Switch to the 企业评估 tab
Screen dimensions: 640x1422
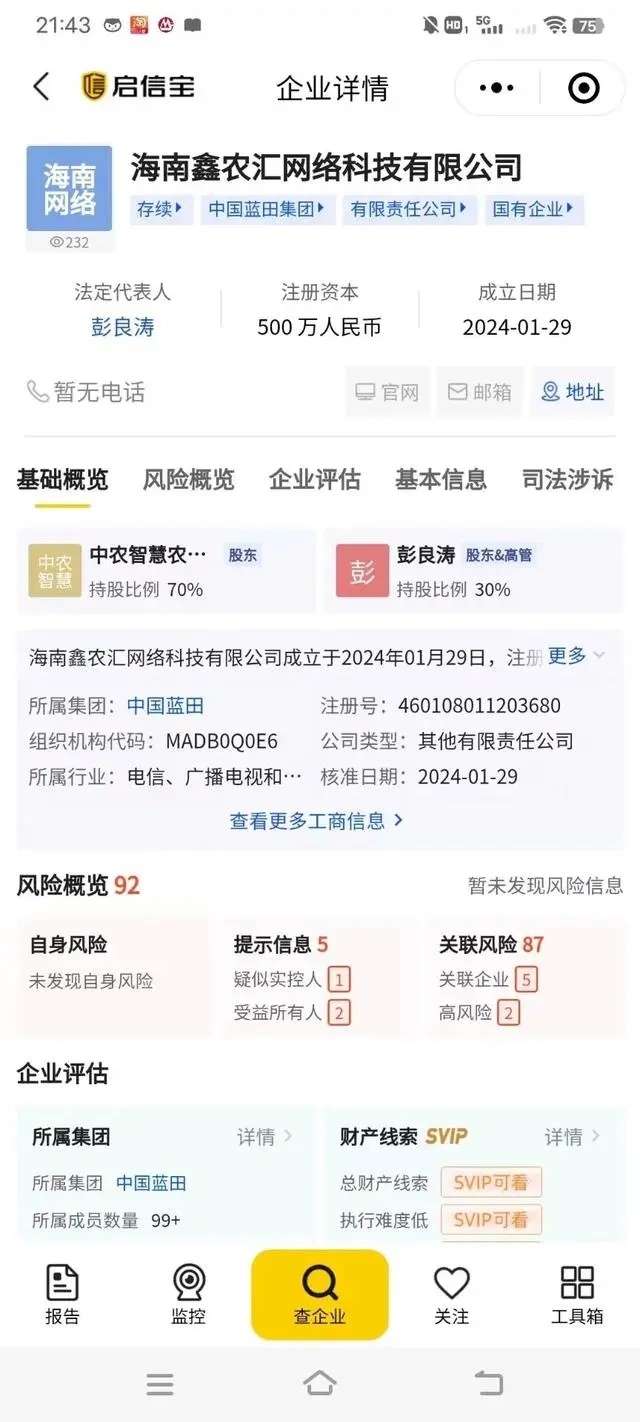tap(314, 480)
